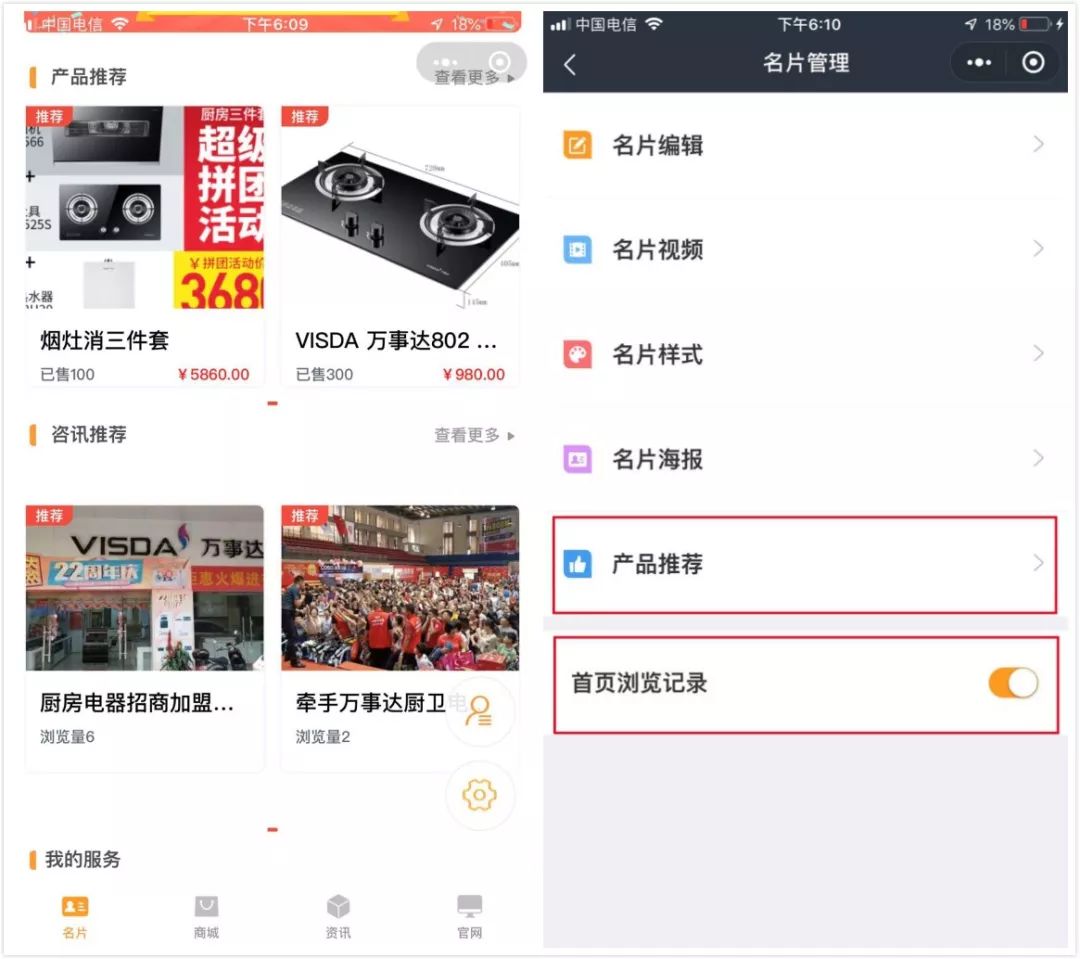Screen dimensions: 1080x959
Task: Select the 名片 tab
Action: 75,917
